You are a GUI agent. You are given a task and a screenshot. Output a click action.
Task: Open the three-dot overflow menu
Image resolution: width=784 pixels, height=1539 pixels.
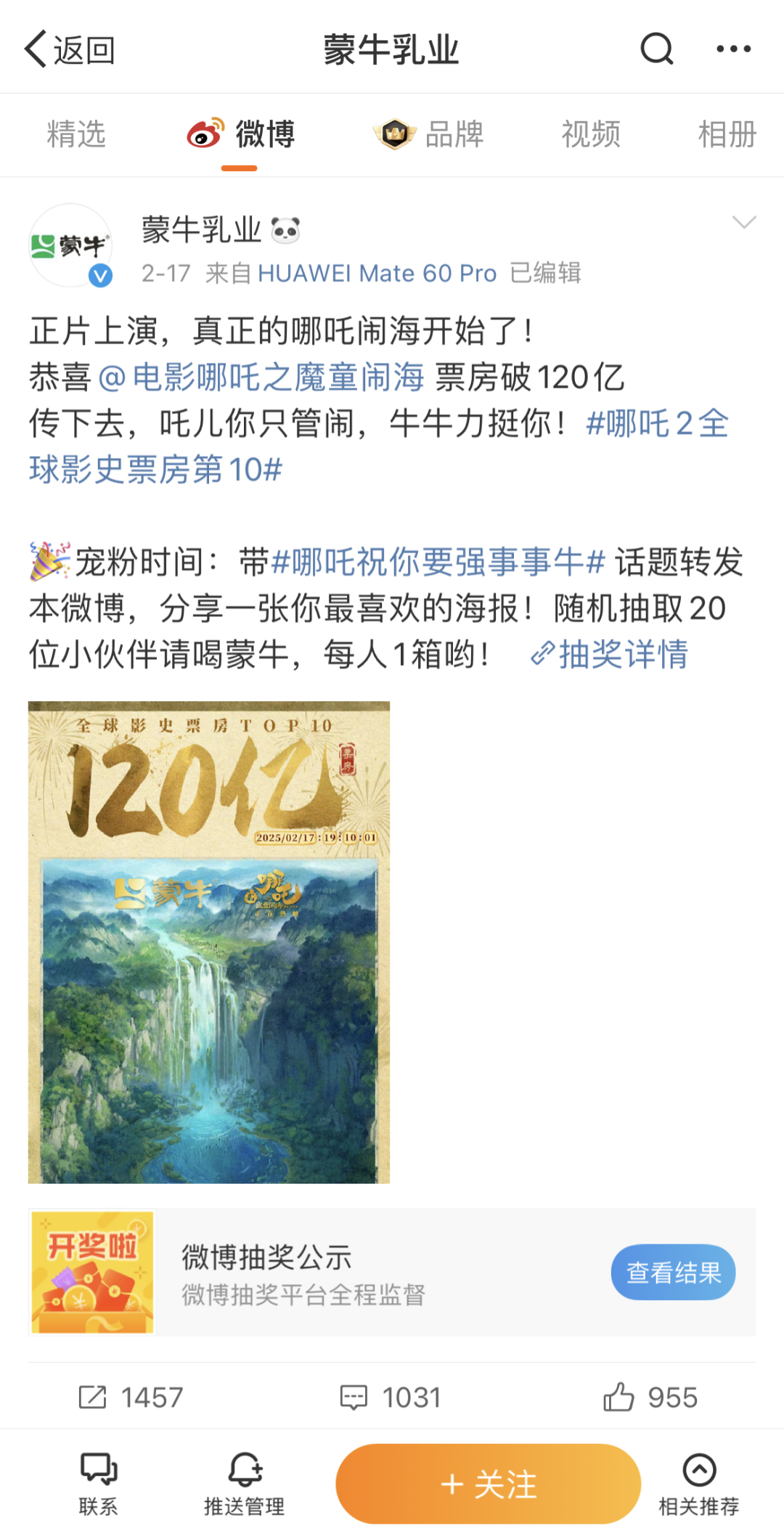pos(733,49)
